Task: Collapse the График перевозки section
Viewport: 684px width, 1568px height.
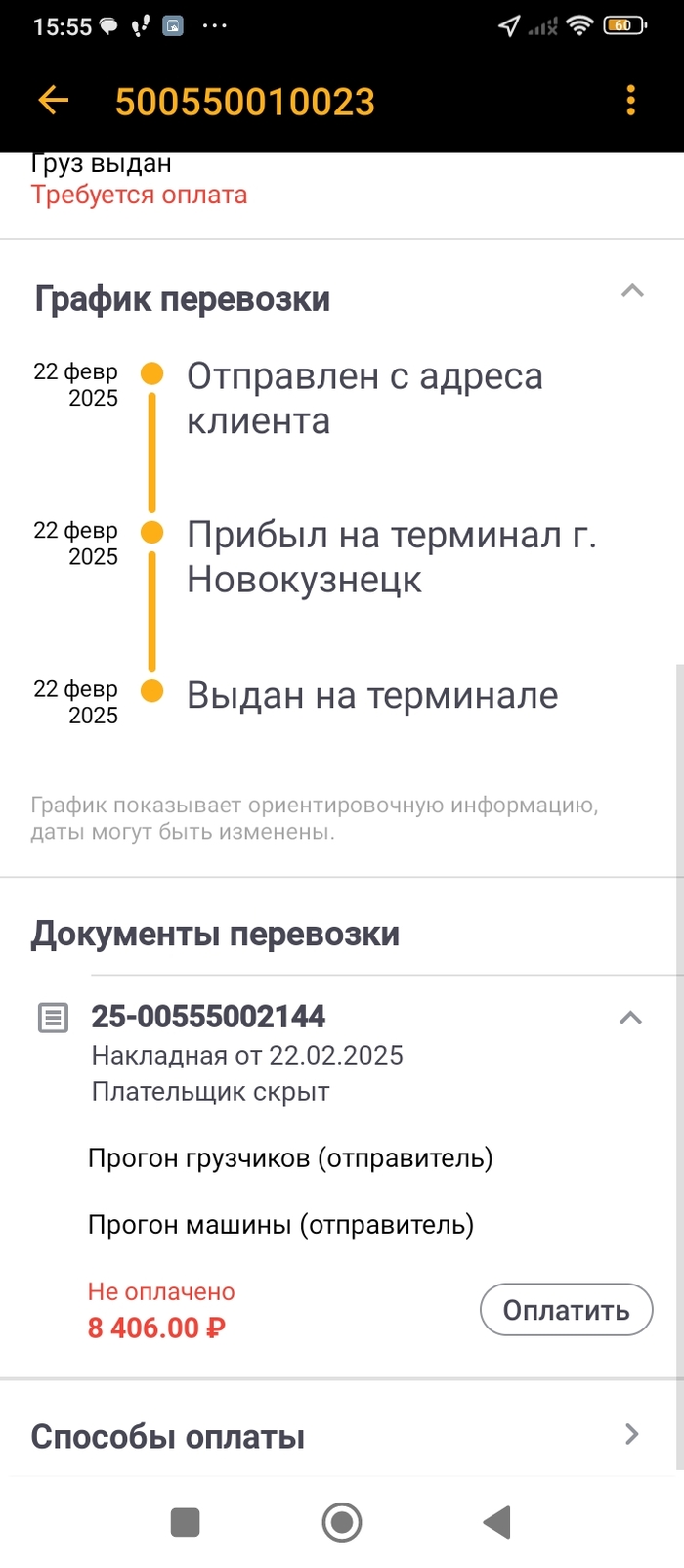Action: coord(632,291)
